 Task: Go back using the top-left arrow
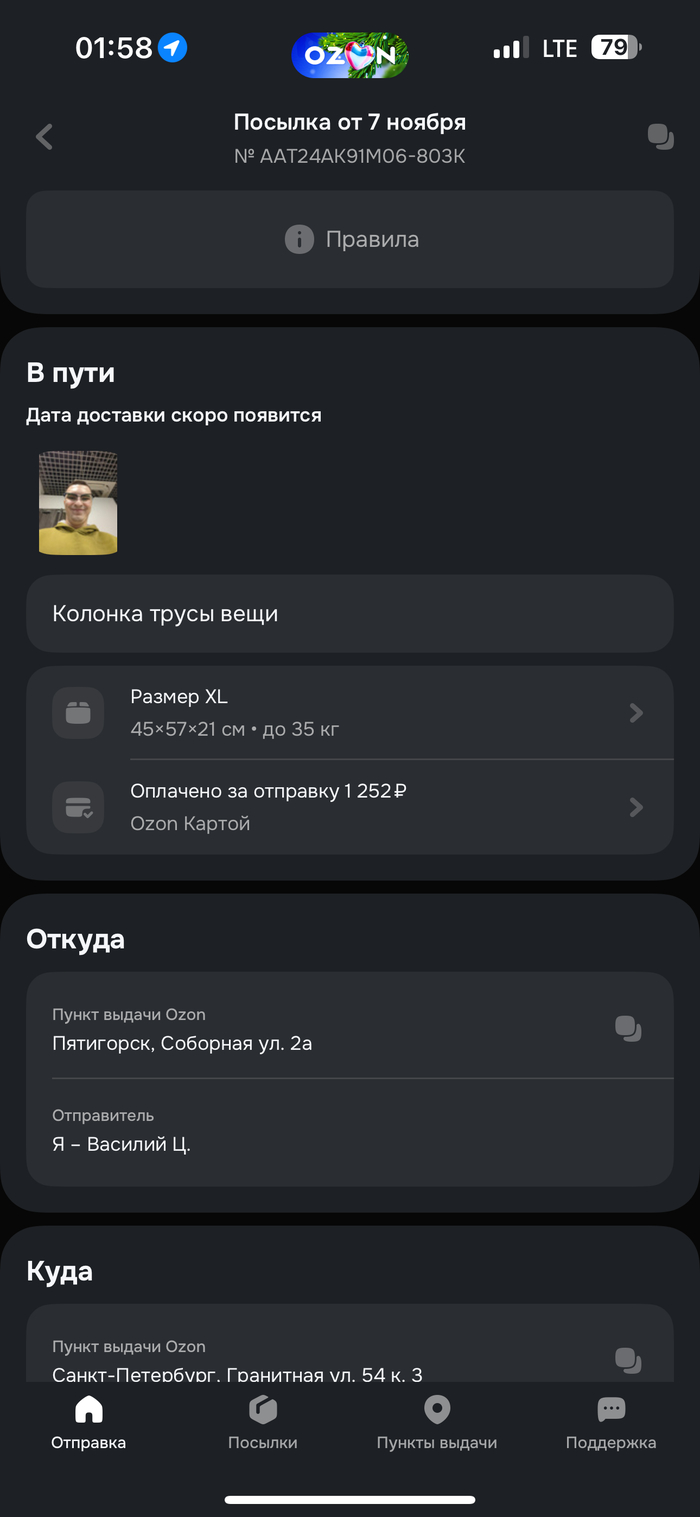coord(44,137)
